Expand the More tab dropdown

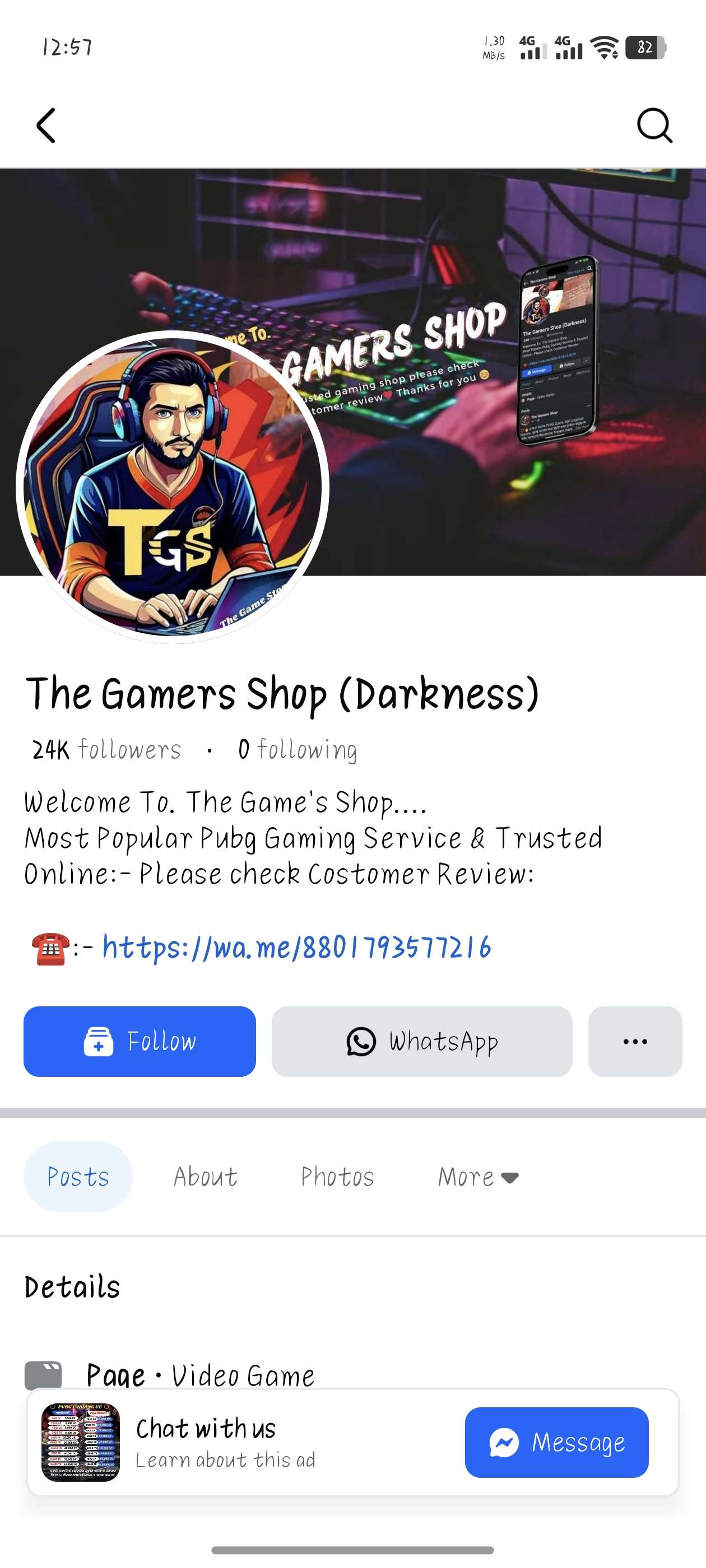tap(477, 1176)
